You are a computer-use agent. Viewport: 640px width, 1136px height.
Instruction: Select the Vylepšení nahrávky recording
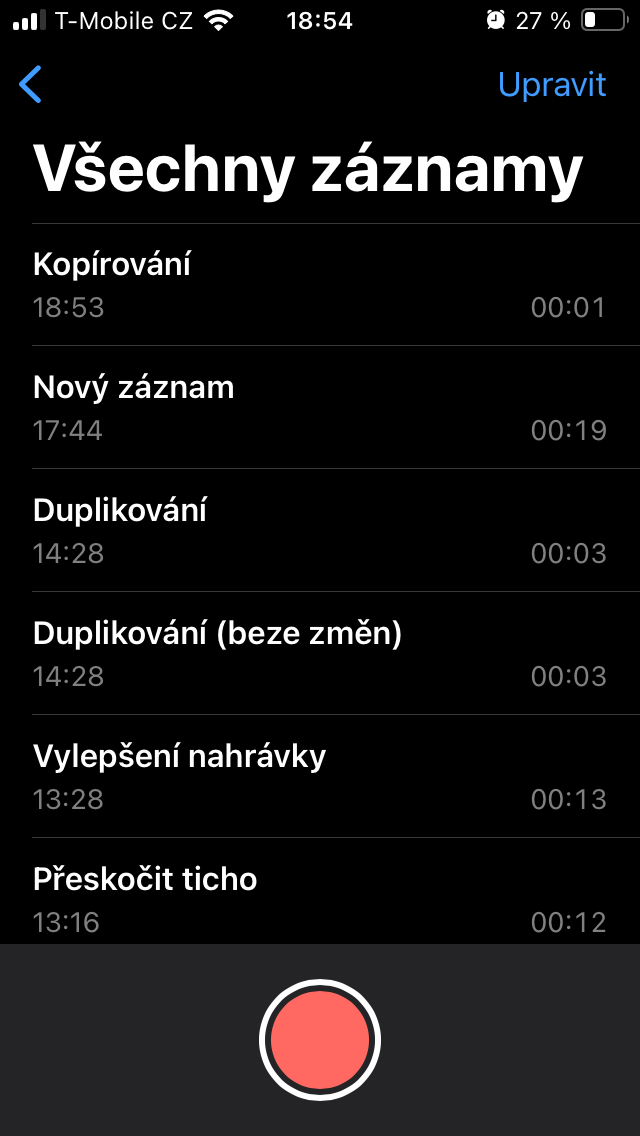click(x=320, y=777)
